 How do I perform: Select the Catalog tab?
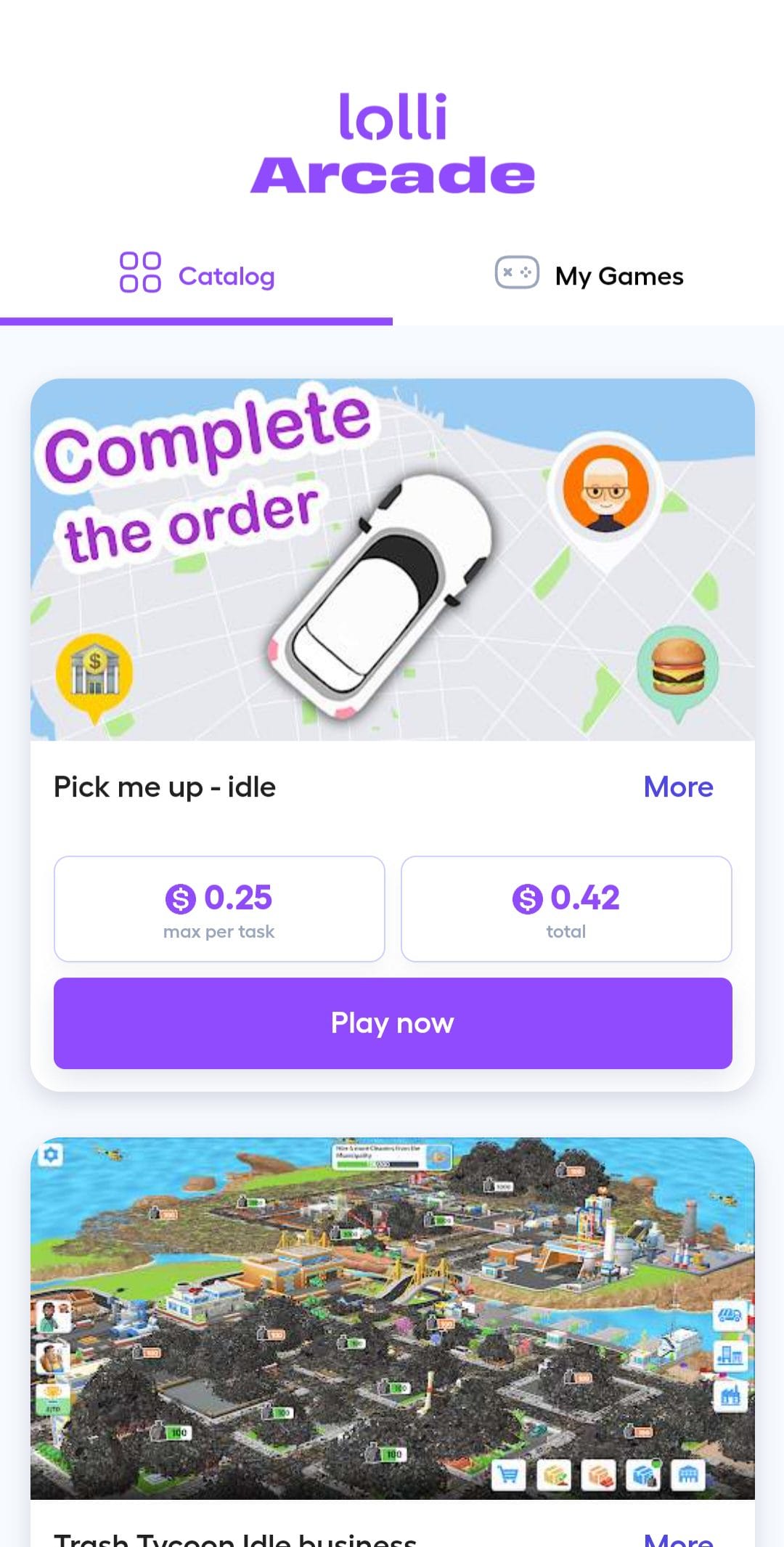197,276
